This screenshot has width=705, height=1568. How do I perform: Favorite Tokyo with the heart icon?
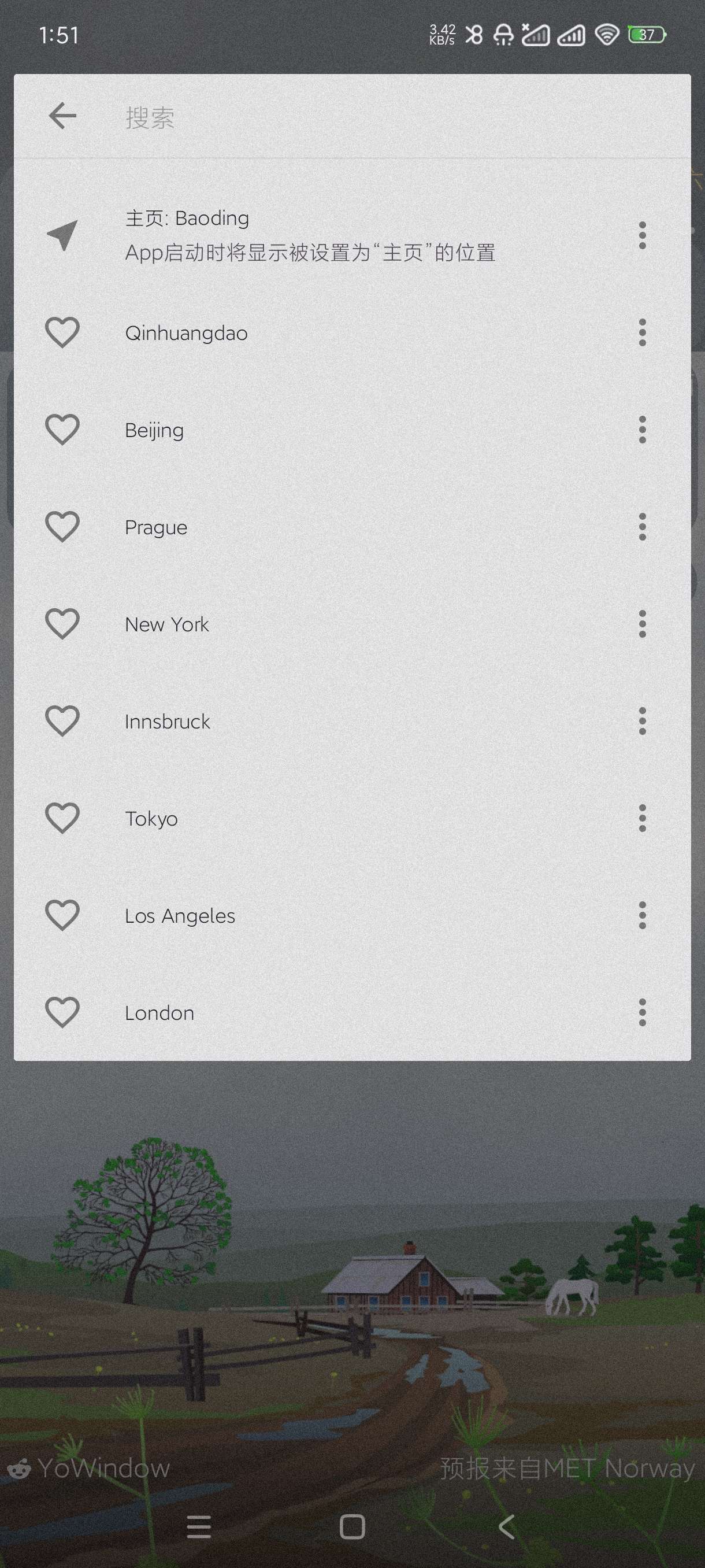62,818
